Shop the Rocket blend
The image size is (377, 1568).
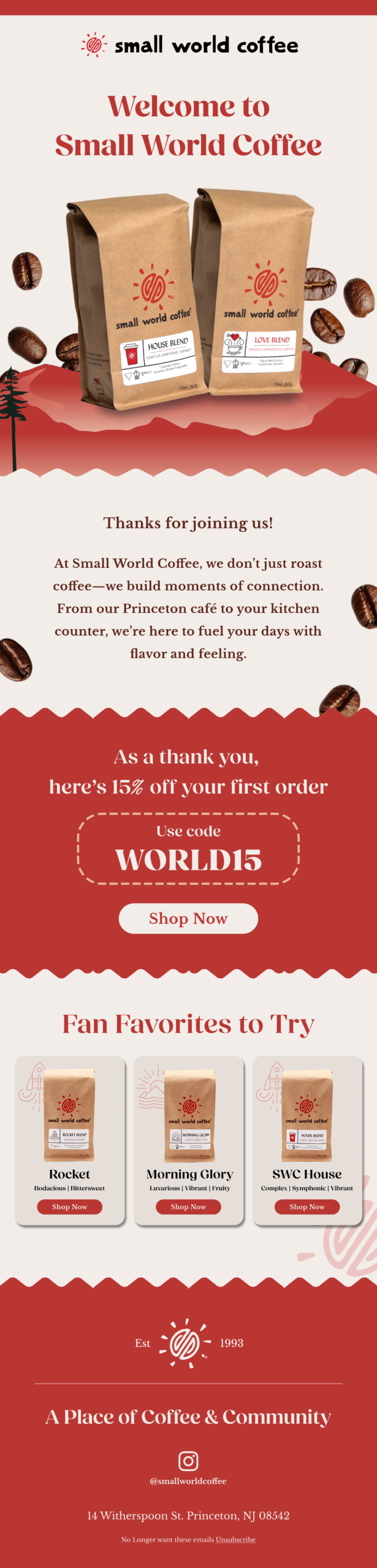click(69, 1207)
